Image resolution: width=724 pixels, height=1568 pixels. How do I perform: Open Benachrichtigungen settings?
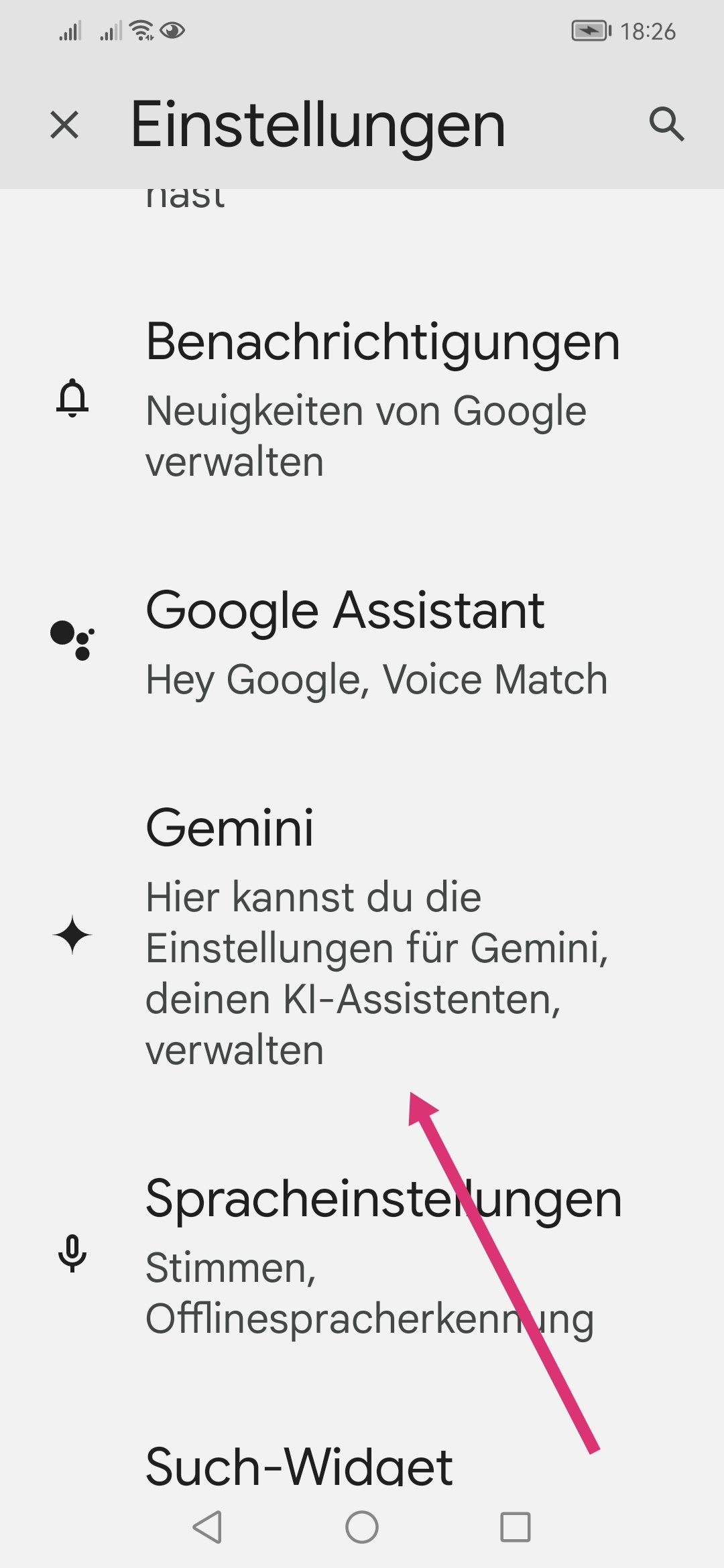(x=382, y=399)
